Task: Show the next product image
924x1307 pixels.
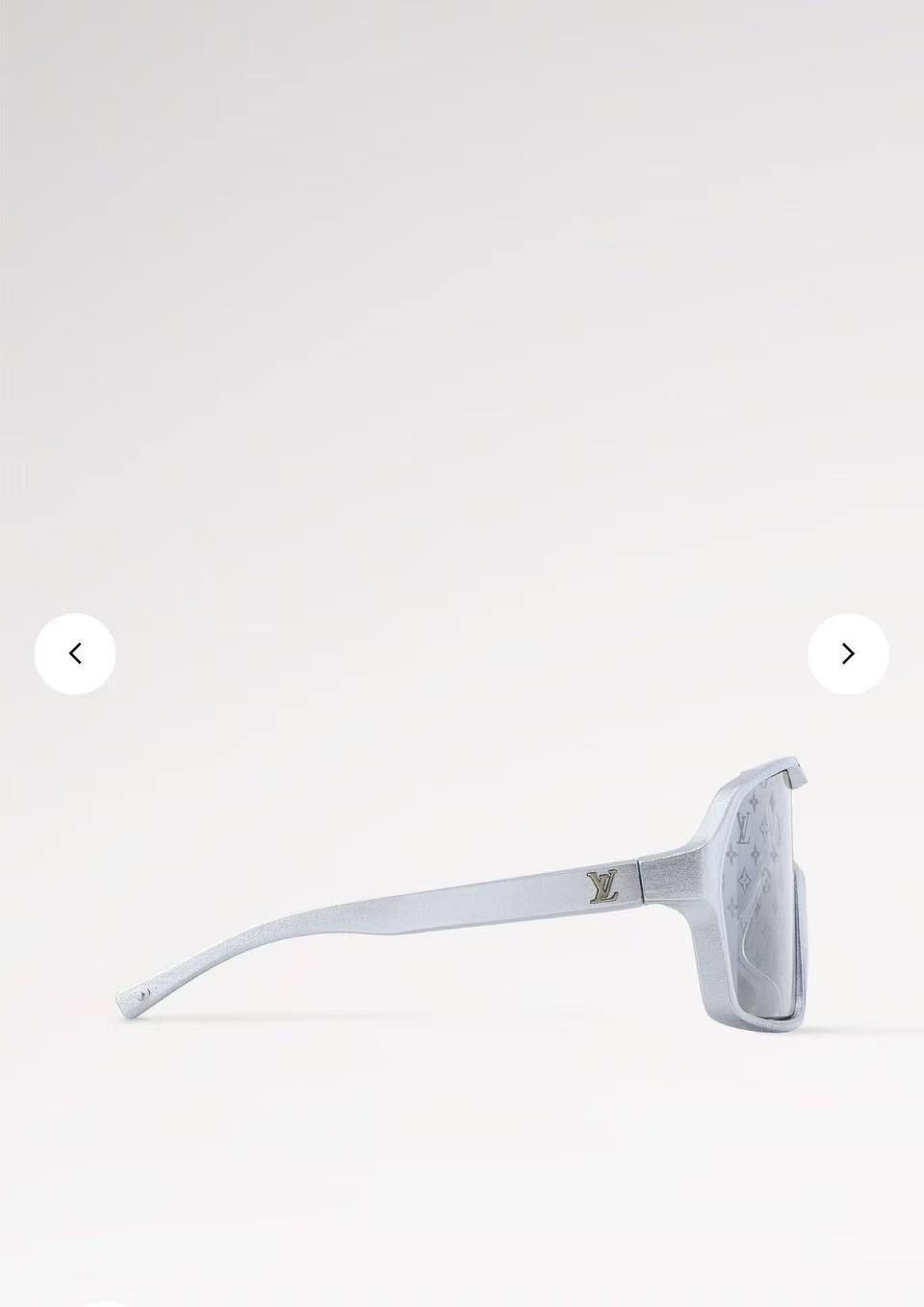Action: (848, 653)
